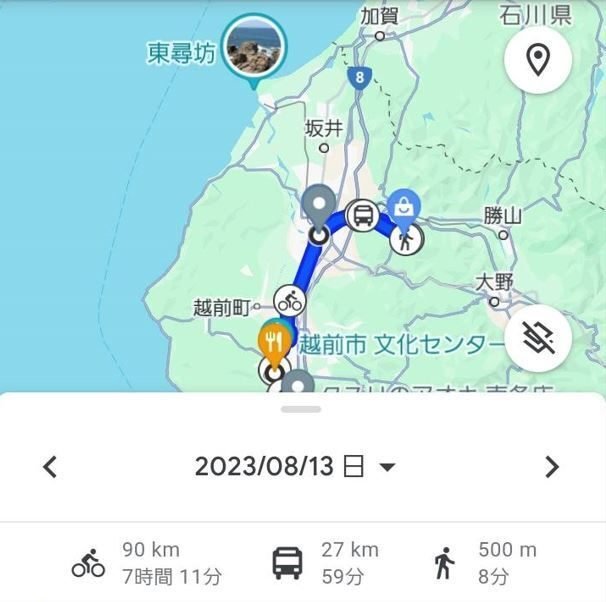The height and width of the screenshot is (602, 606).
Task: Tap the walking segment marker on map
Action: pos(406,239)
